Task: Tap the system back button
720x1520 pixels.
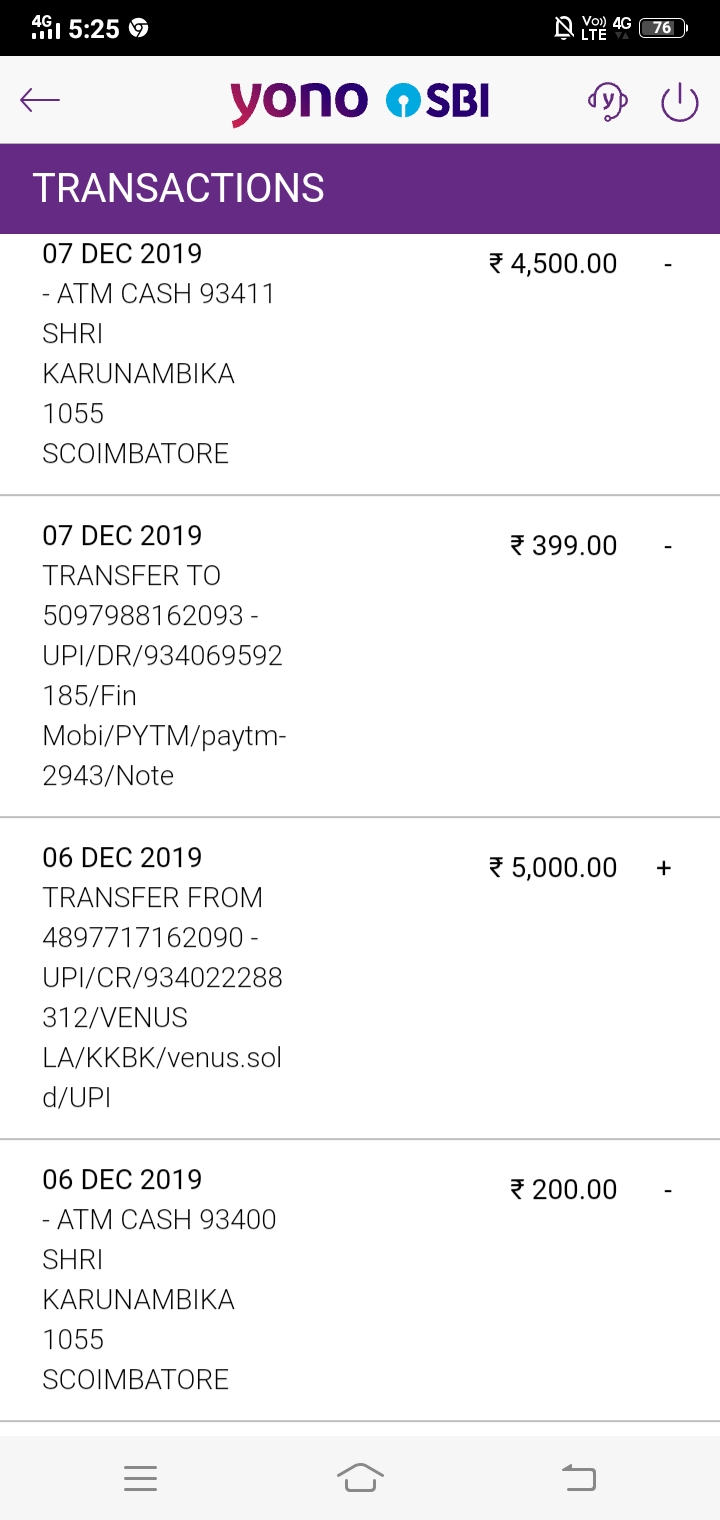Action: coord(578,1477)
